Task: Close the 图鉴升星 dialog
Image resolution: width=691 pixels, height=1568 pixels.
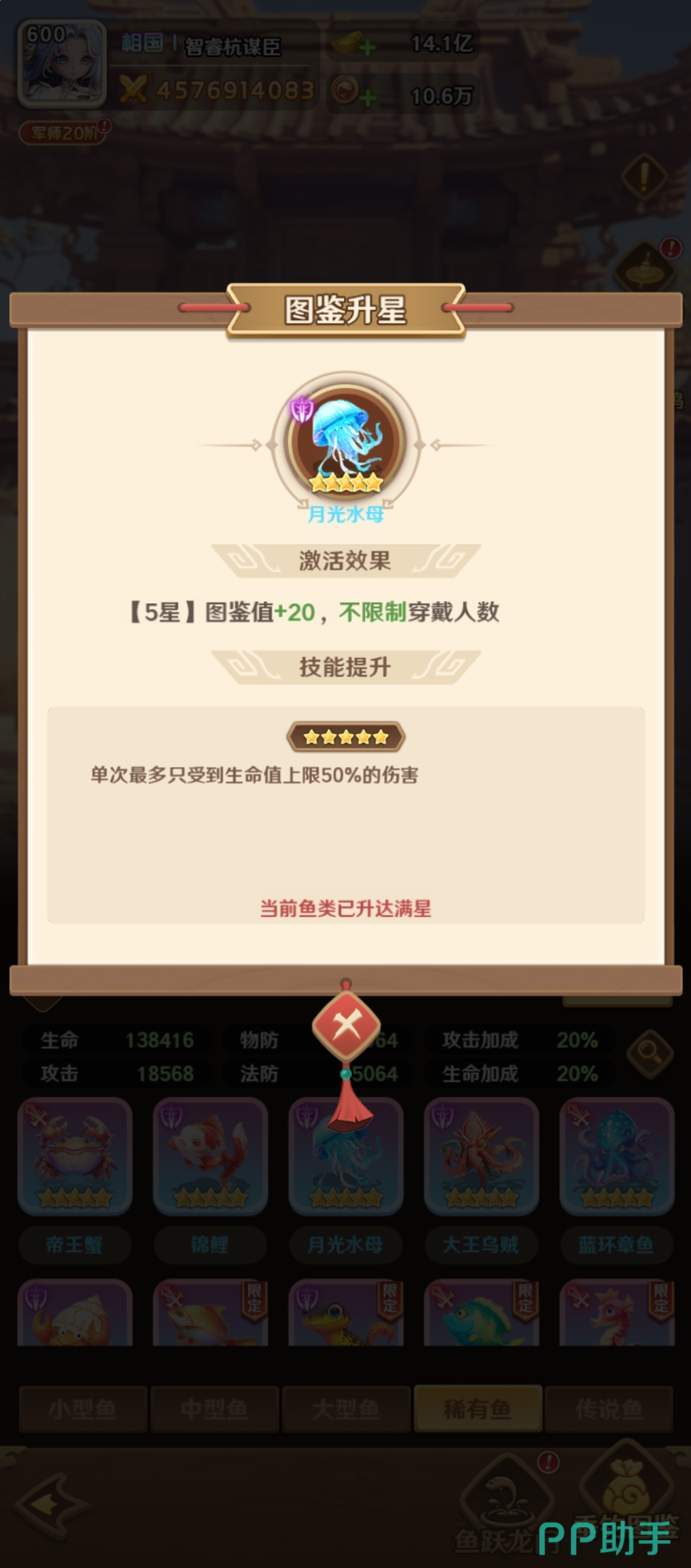Action: [345, 1026]
